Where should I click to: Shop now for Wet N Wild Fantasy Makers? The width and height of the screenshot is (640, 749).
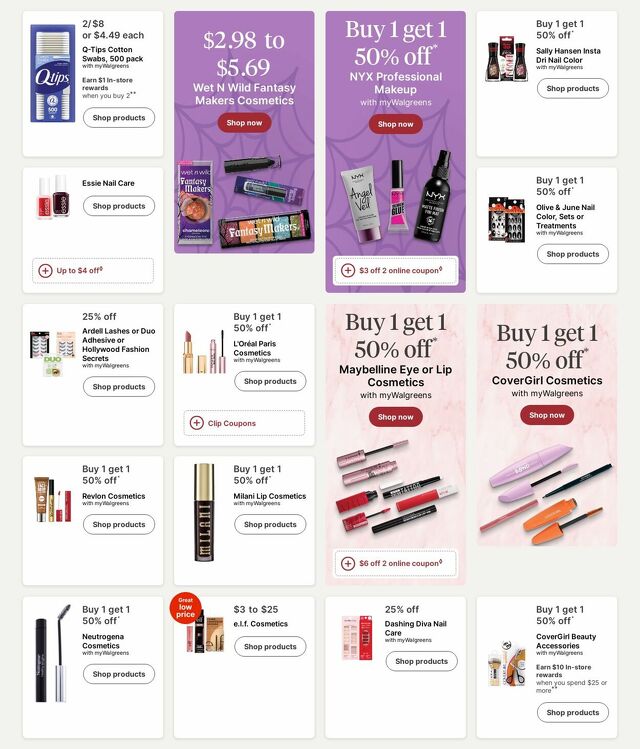tap(244, 123)
